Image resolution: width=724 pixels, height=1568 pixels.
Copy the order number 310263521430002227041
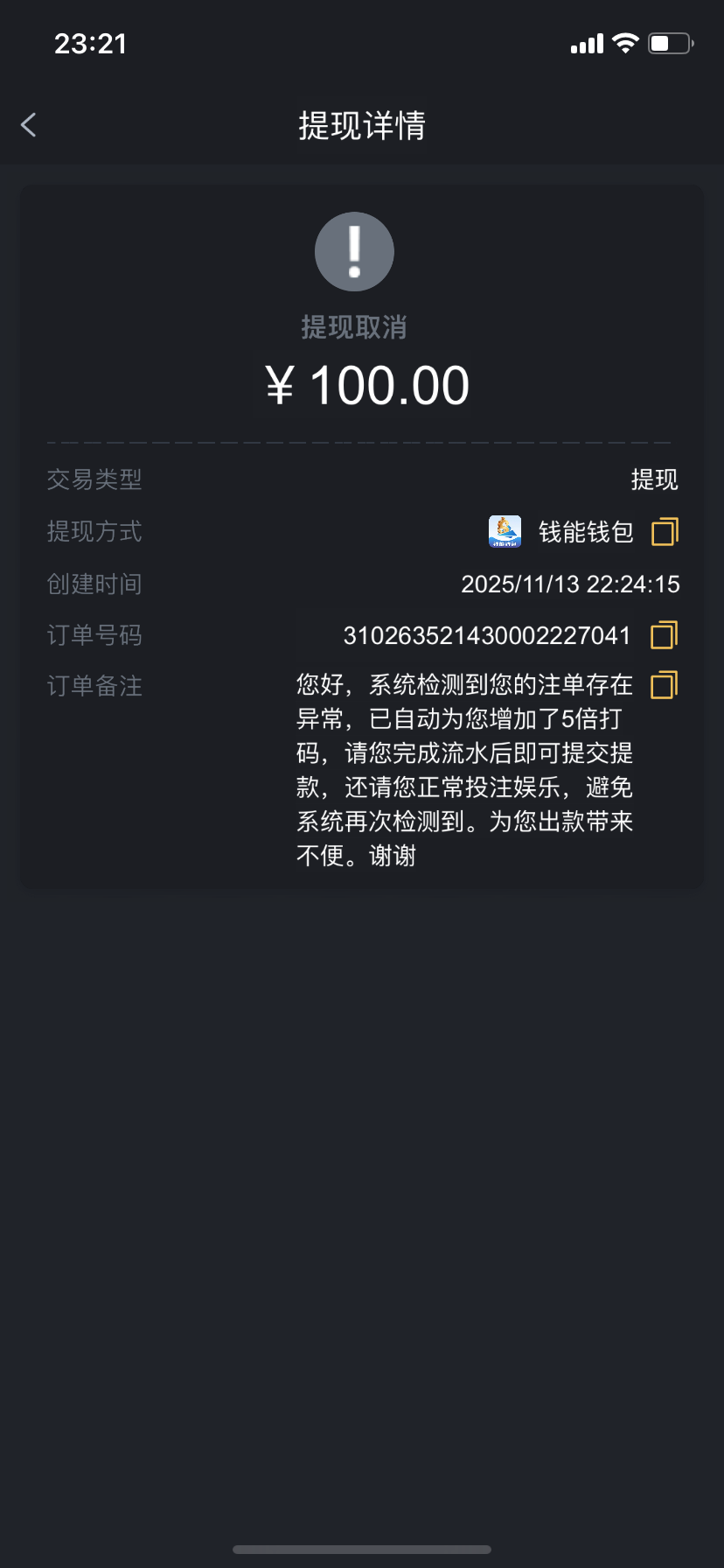[663, 635]
